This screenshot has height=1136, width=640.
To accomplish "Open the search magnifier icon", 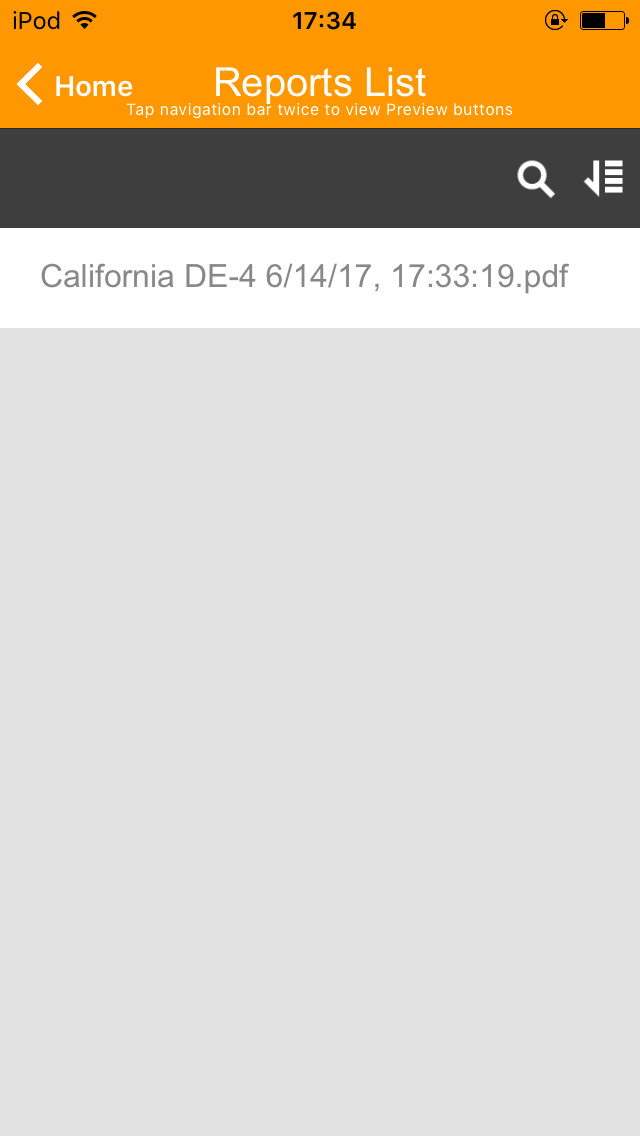I will pyautogui.click(x=536, y=179).
